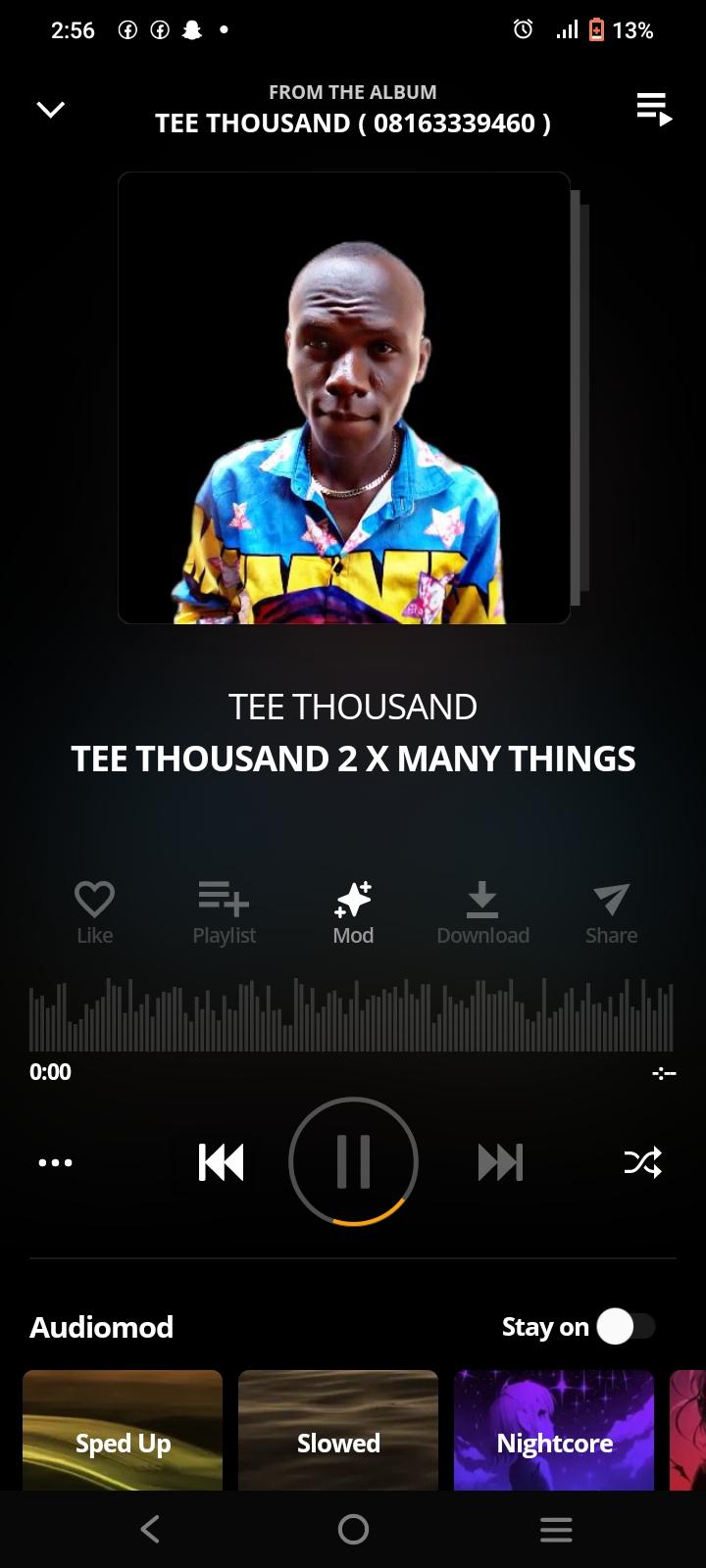The image size is (706, 1568).
Task: Share the track
Action: [611, 911]
